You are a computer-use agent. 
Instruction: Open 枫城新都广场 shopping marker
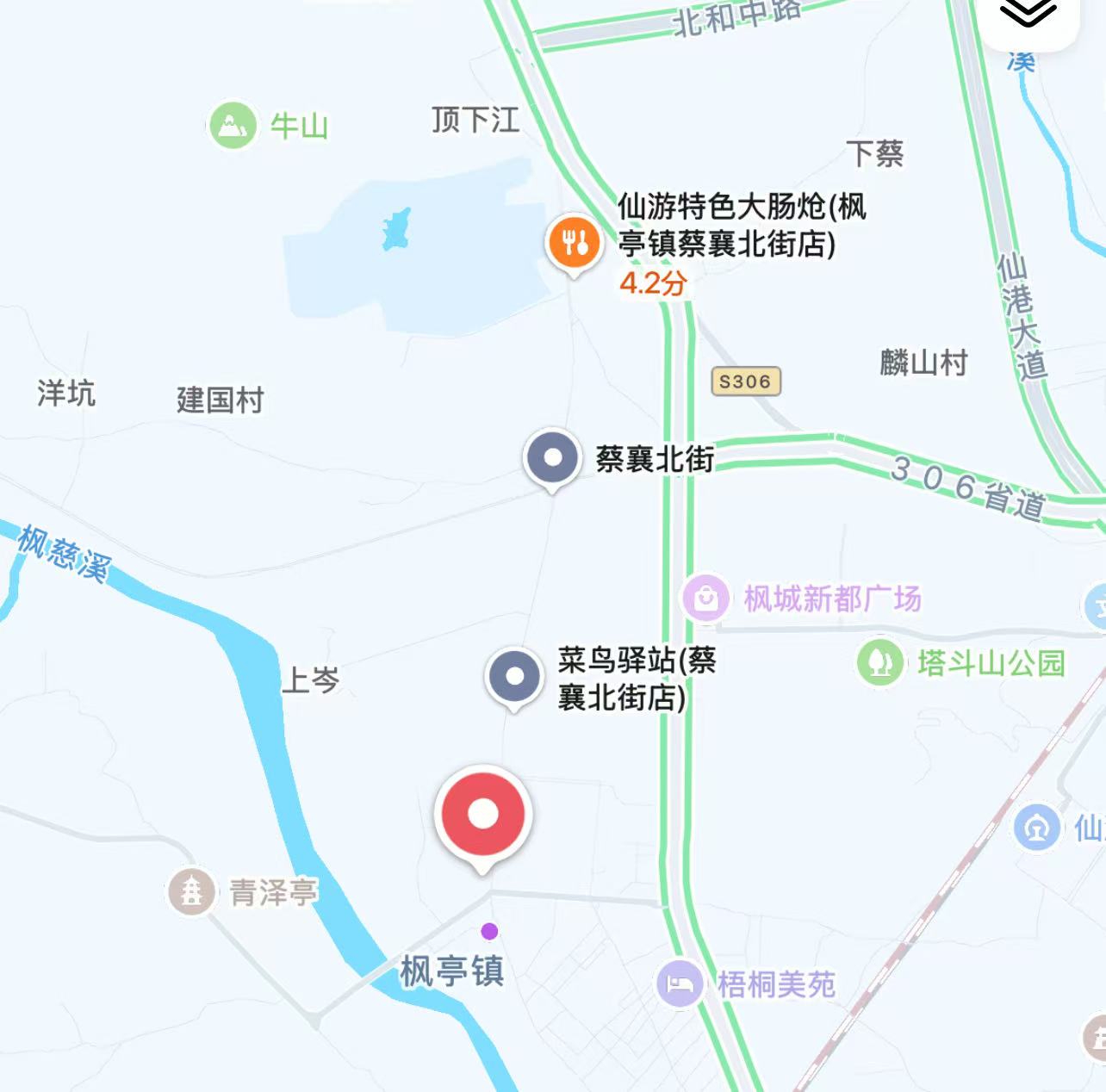point(706,598)
